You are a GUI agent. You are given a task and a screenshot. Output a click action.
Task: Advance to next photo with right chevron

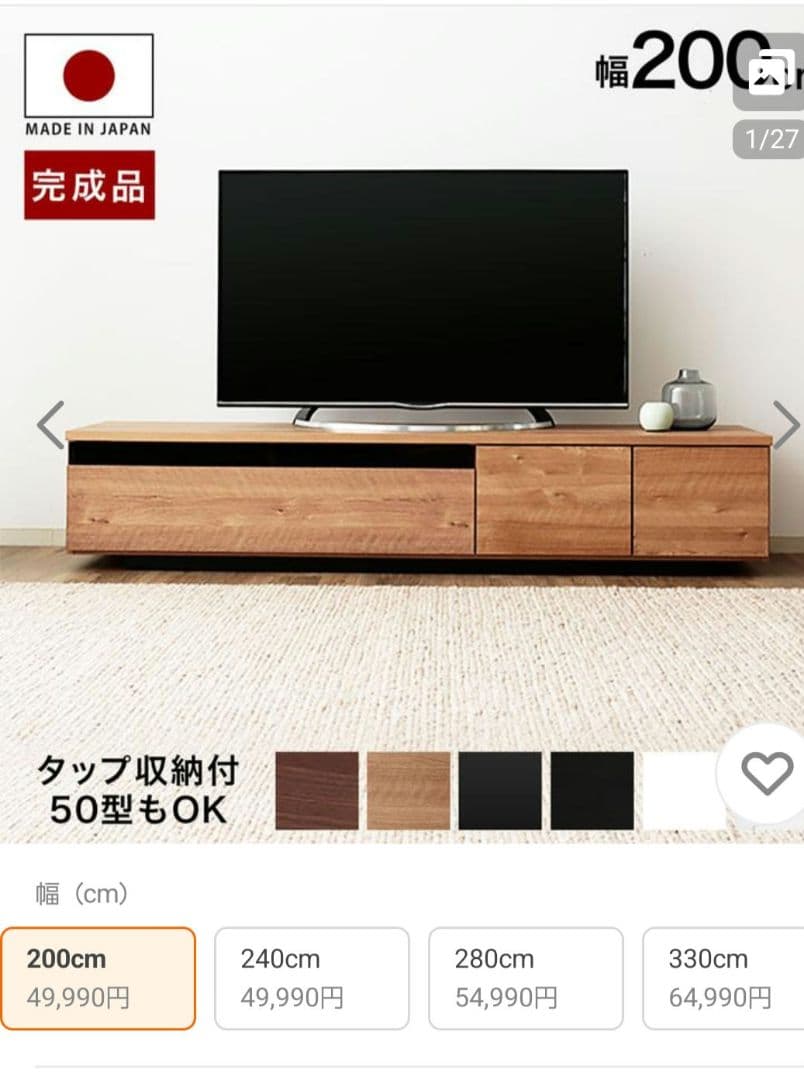787,424
